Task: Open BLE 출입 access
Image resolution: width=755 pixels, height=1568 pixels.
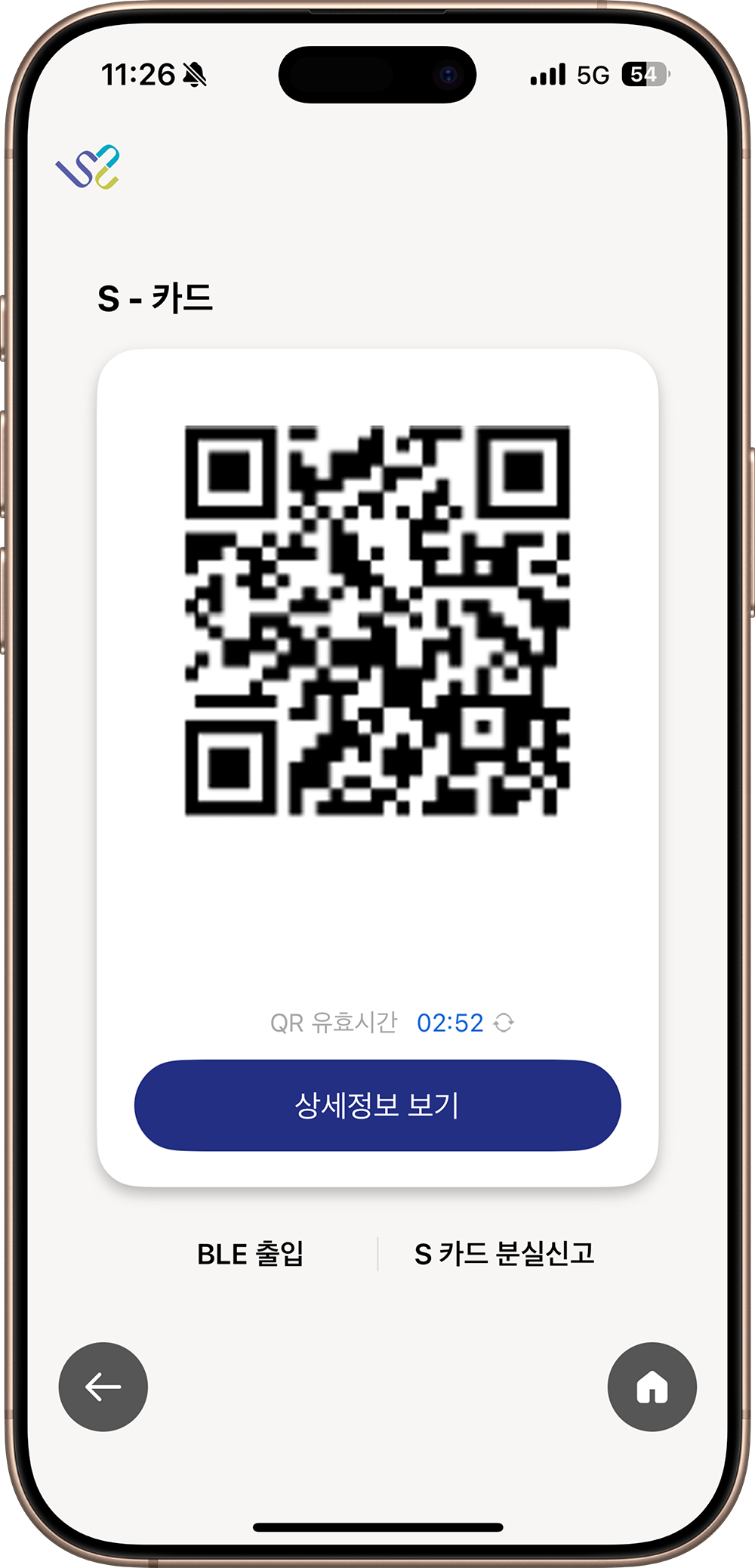Action: tap(250, 1254)
